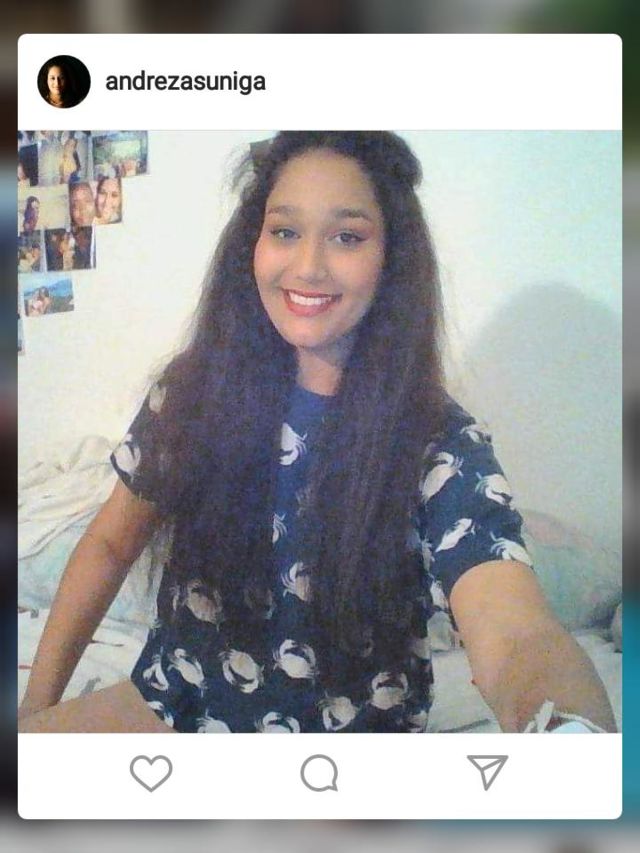Image resolution: width=640 pixels, height=853 pixels.
Task: Tap andrezasuniga's round profile picture
Action: pyautogui.click(x=64, y=82)
